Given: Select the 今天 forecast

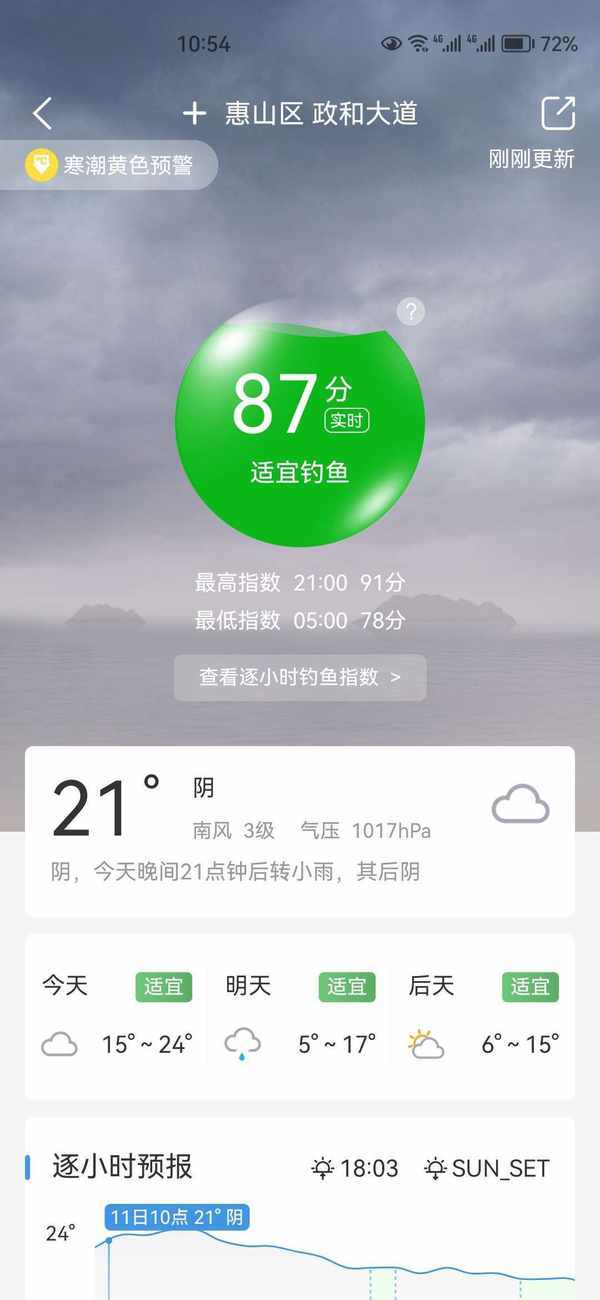Looking at the screenshot, I should pos(117,1016).
